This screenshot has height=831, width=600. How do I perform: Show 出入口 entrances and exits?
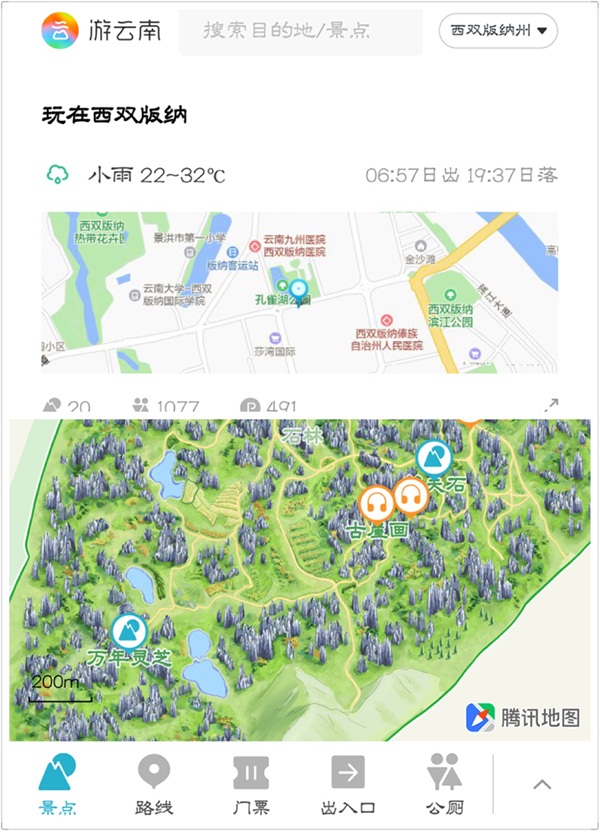(348, 783)
